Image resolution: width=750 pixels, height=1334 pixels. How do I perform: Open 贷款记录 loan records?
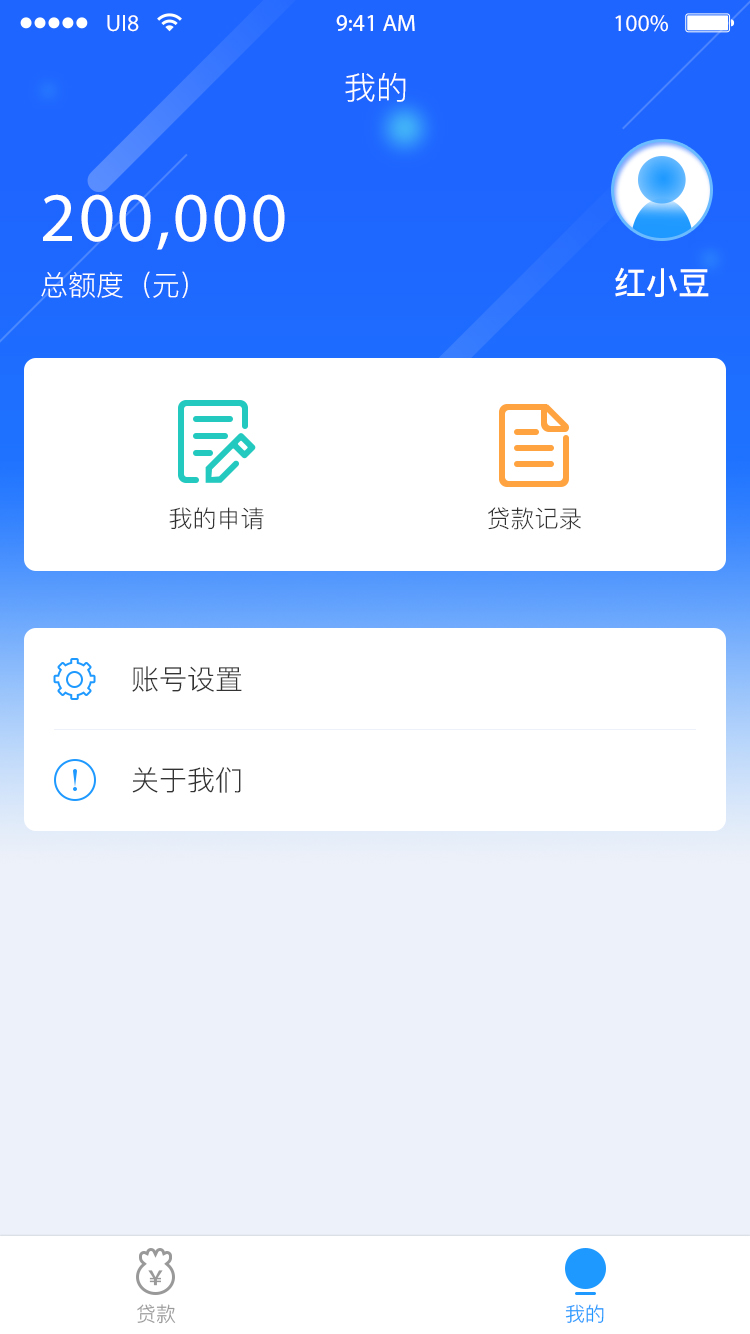534,466
